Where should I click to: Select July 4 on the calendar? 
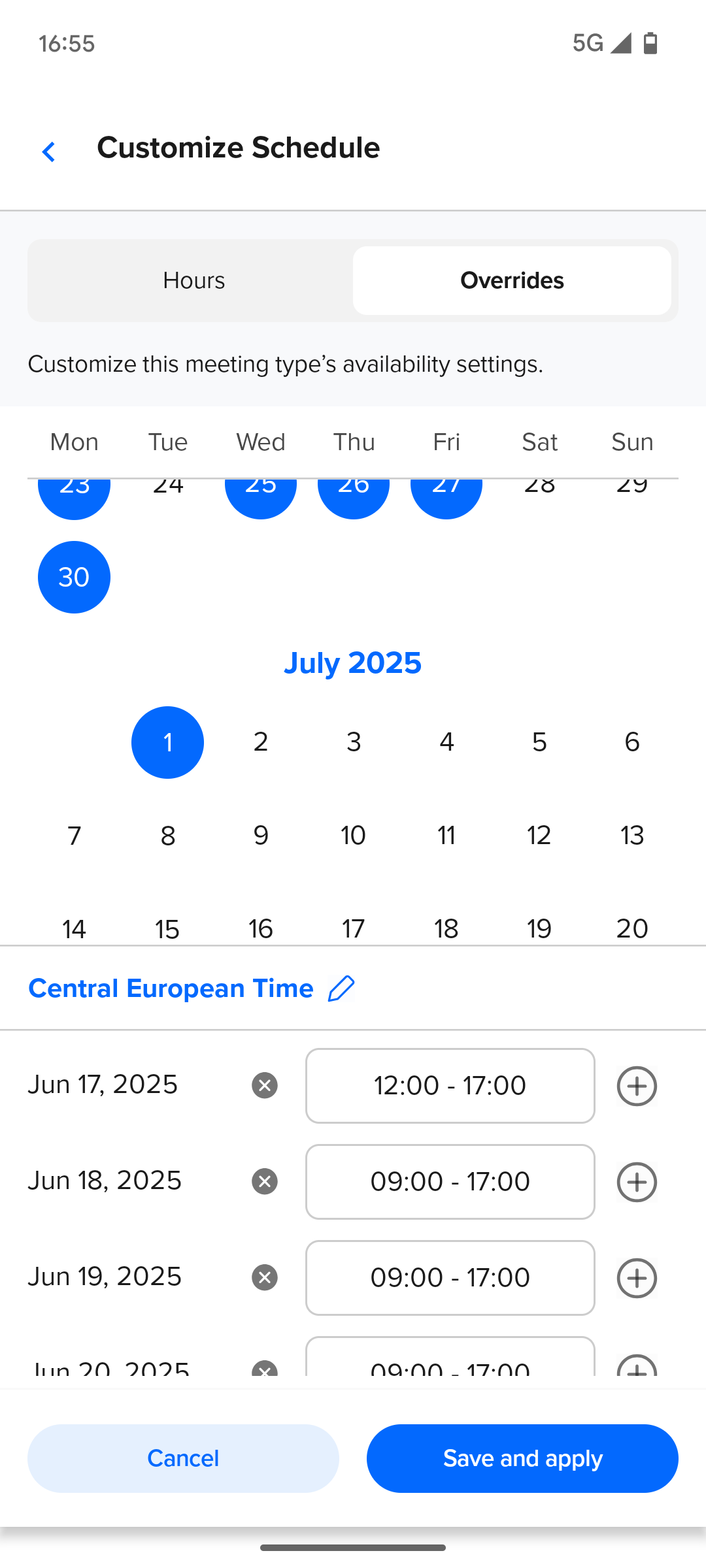click(446, 742)
